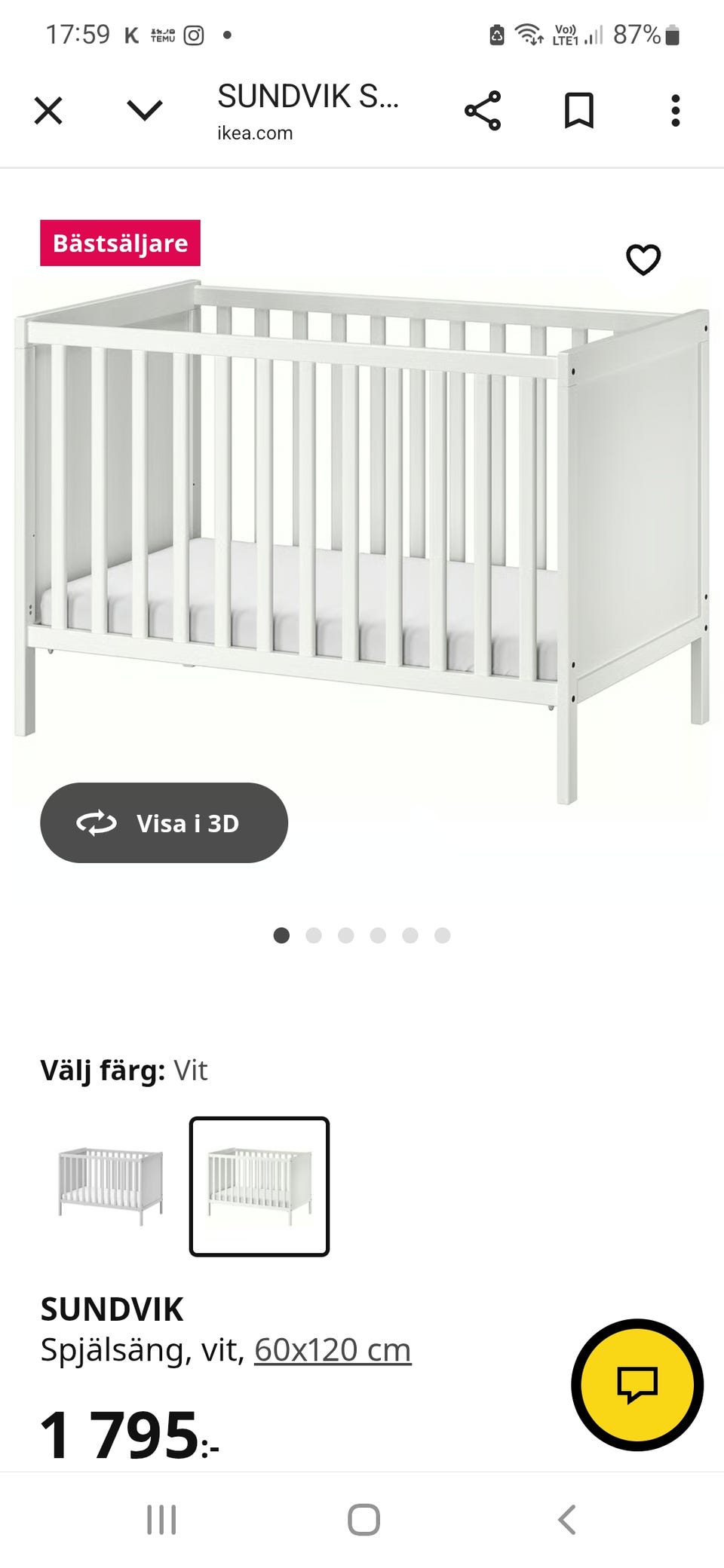Image resolution: width=724 pixels, height=1568 pixels.
Task: Open Instagram from the status bar
Action: coord(194,34)
